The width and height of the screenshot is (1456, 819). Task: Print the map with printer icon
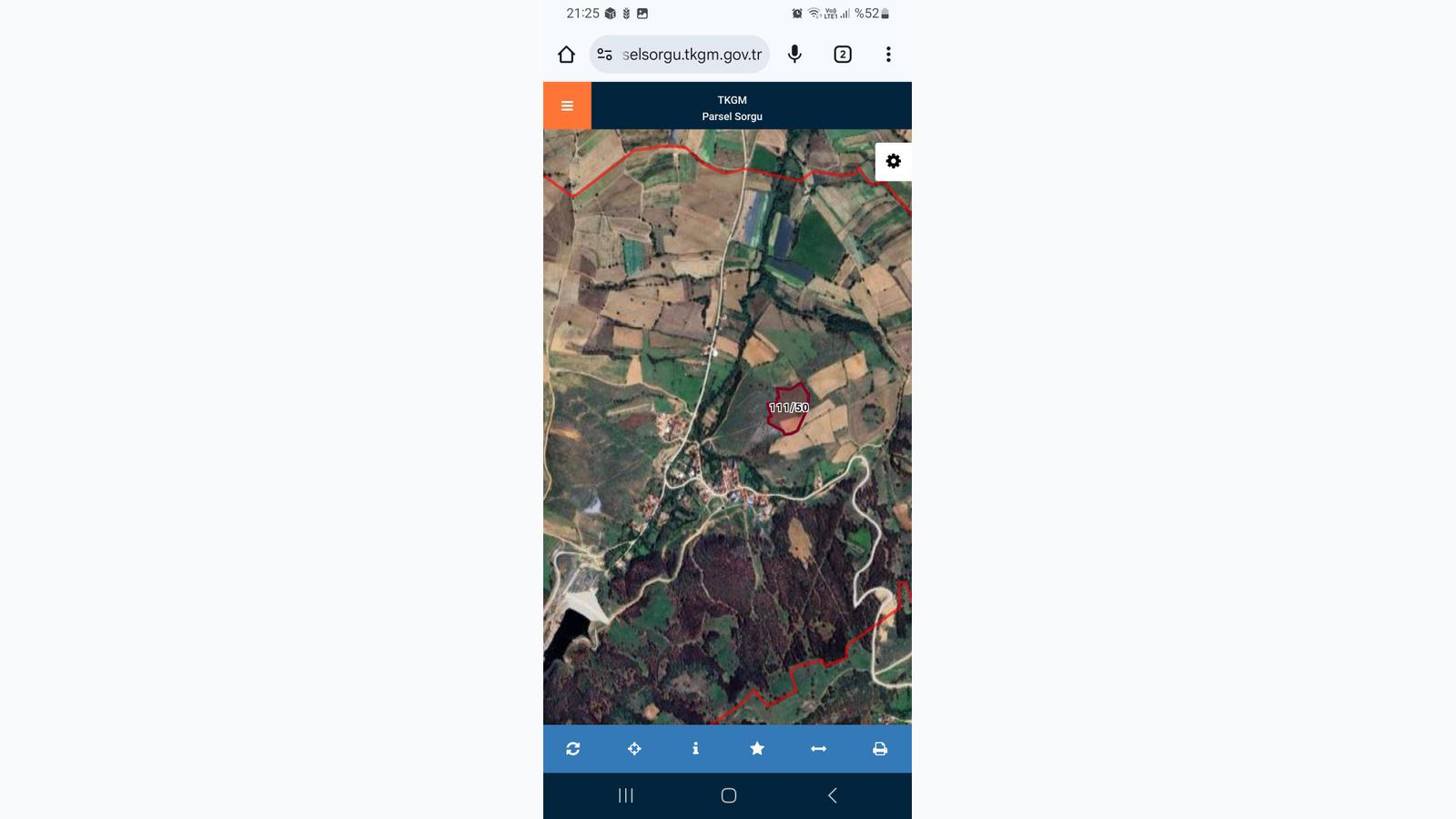880,748
